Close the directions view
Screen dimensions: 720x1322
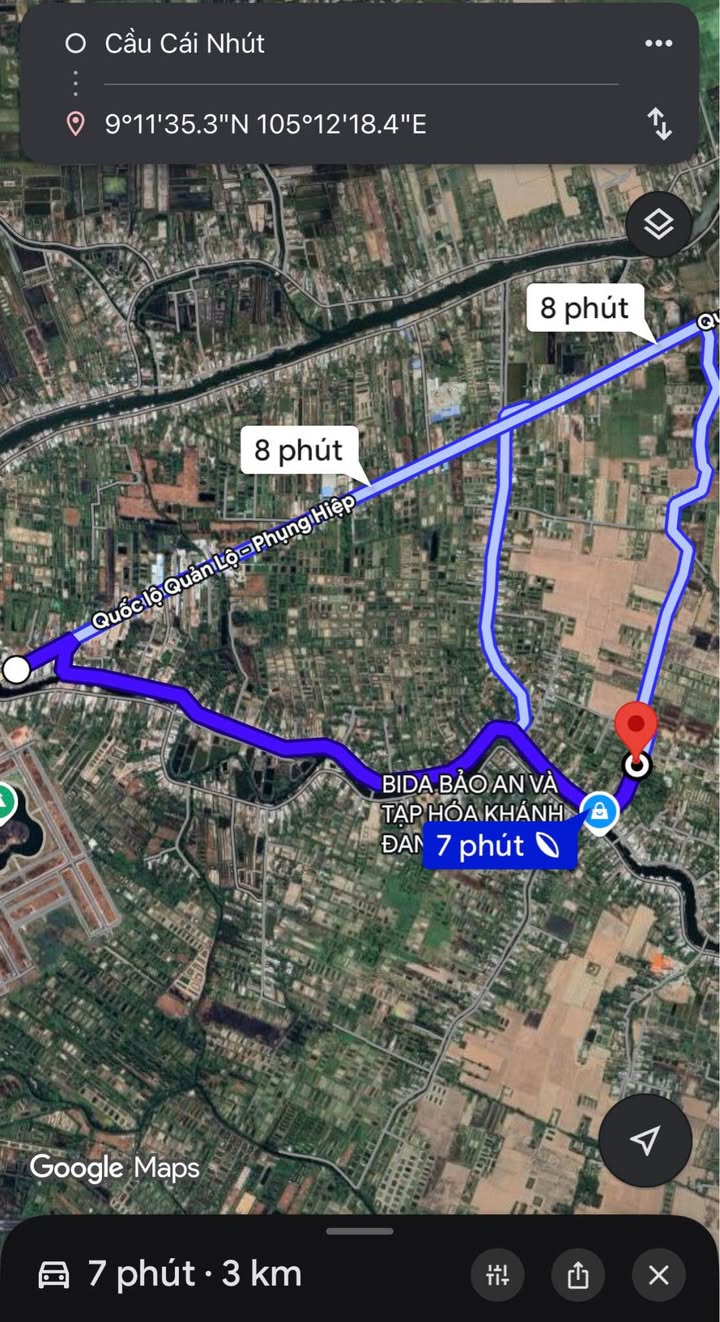(658, 1275)
